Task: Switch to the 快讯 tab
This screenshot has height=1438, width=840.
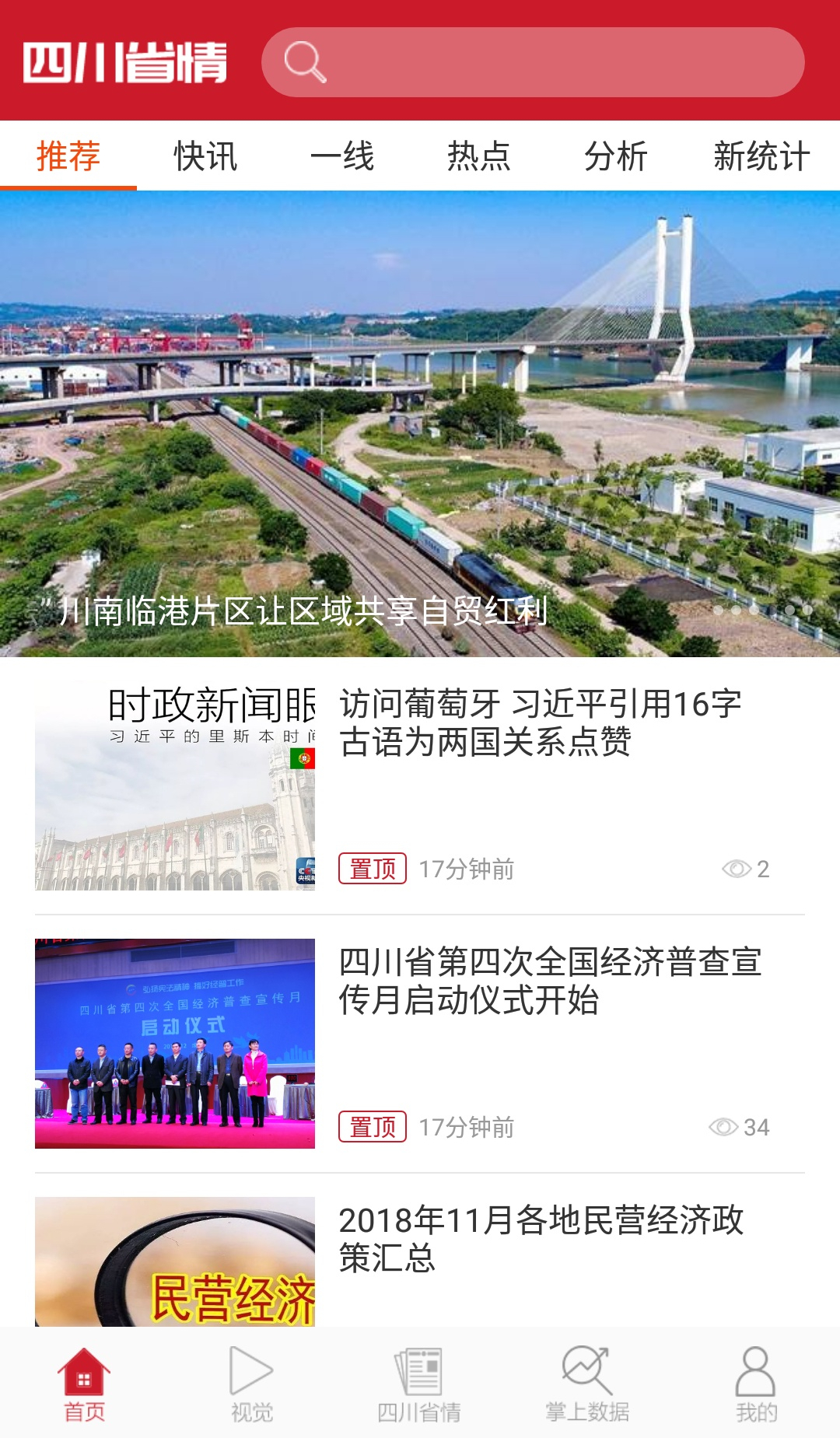Action: pos(205,156)
